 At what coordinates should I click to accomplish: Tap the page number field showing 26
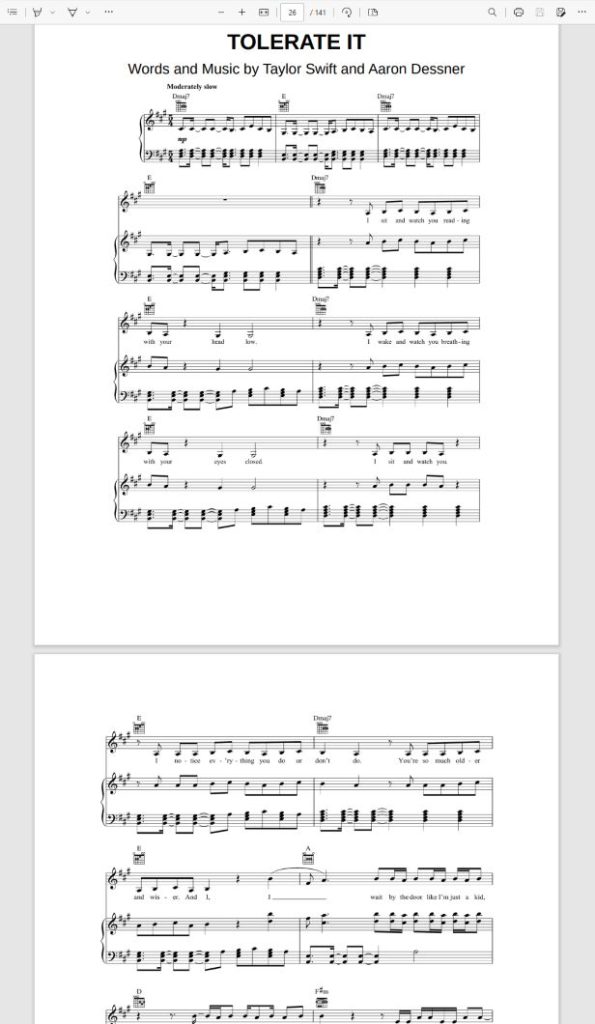(x=291, y=12)
